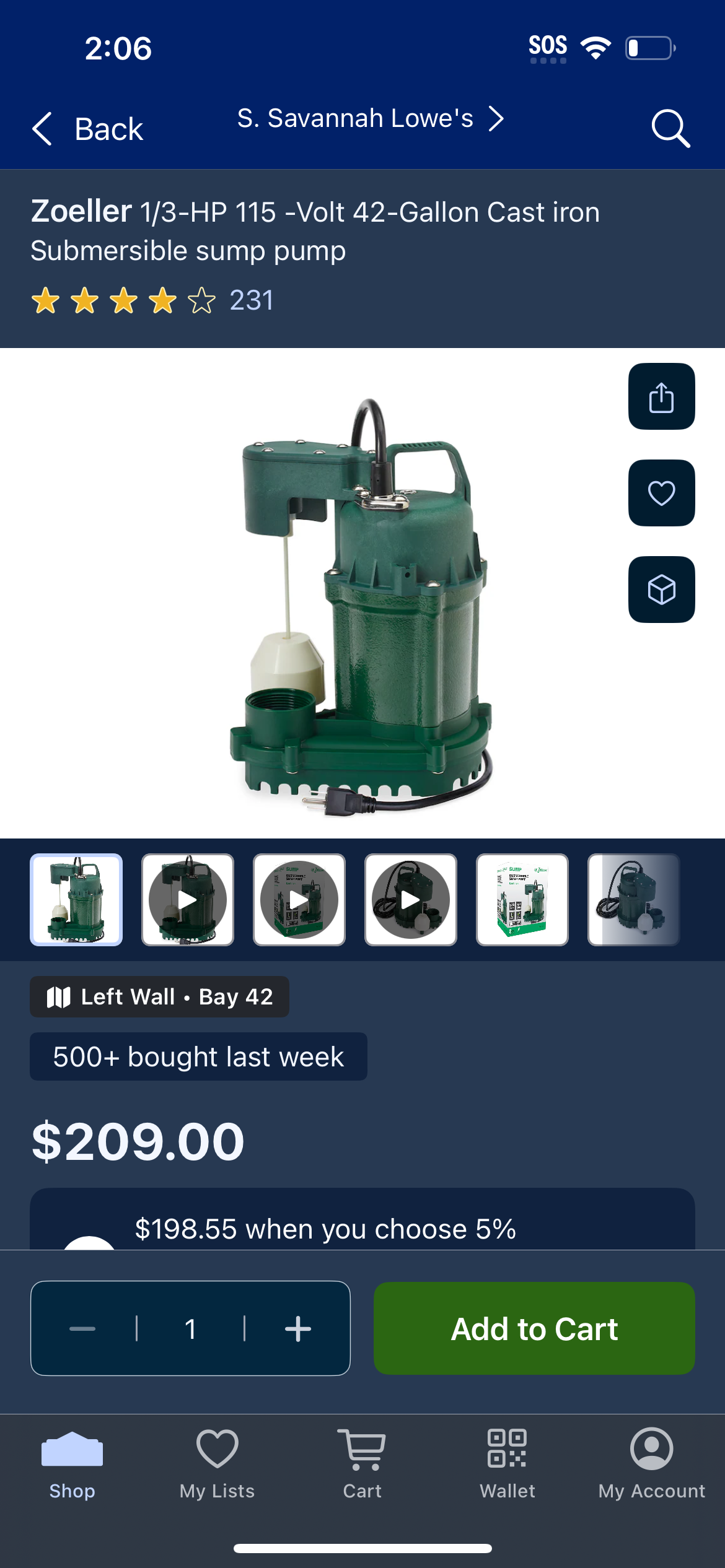Add to Cart
The height and width of the screenshot is (1568, 725).
pyautogui.click(x=534, y=1329)
